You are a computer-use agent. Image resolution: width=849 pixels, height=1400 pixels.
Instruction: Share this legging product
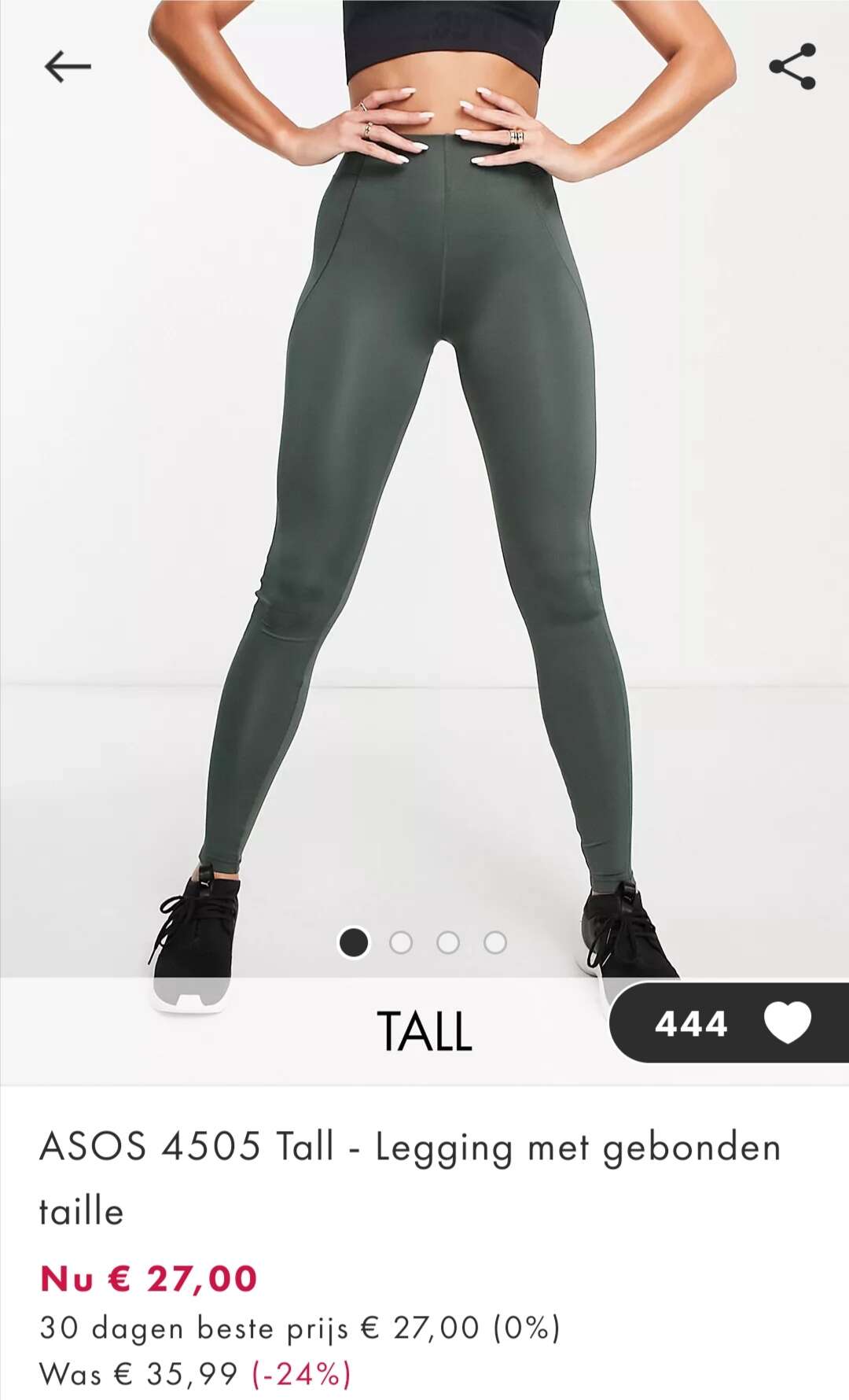[792, 67]
